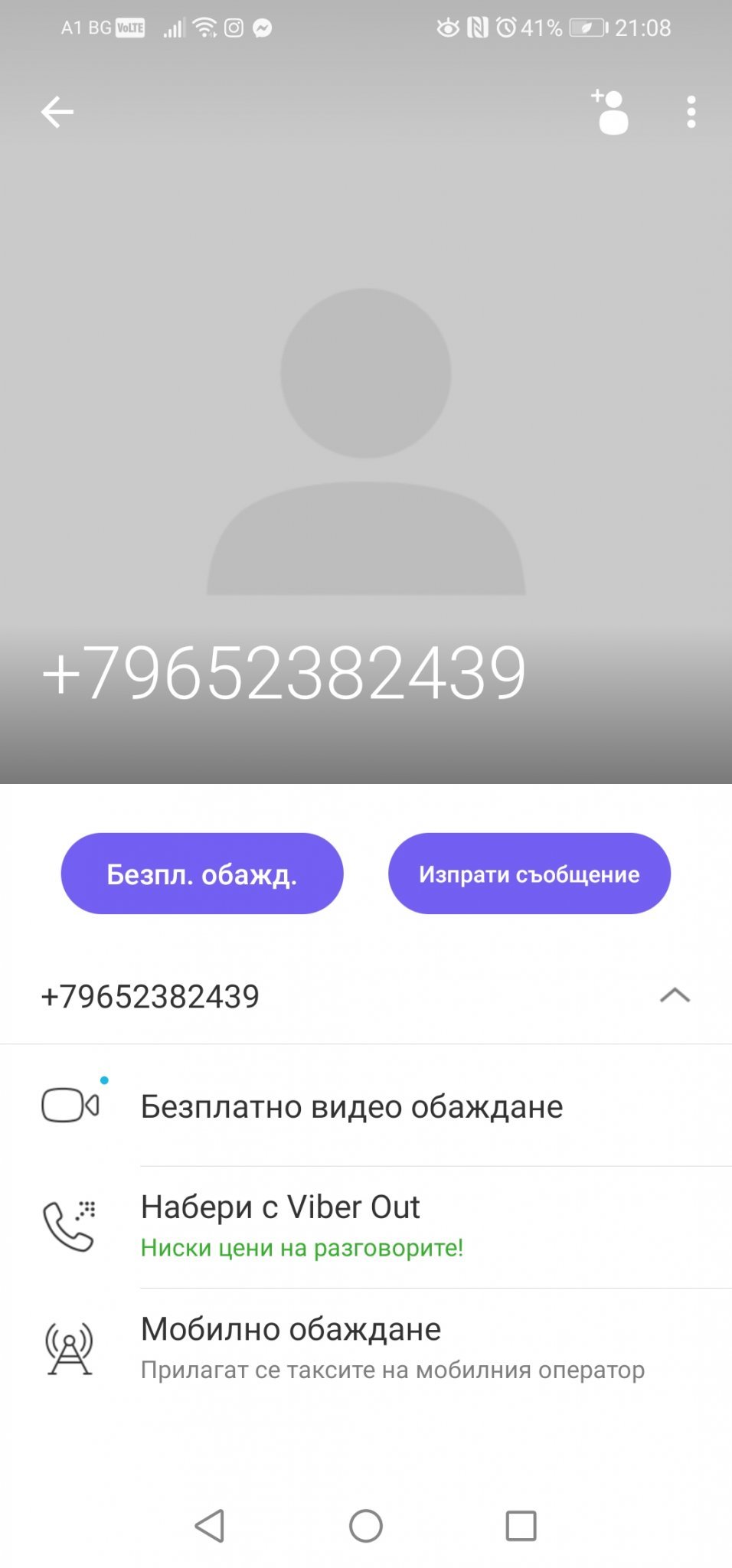Start a free call via Безпл. обажд.
Screen dimensions: 732x1568
coord(202,874)
